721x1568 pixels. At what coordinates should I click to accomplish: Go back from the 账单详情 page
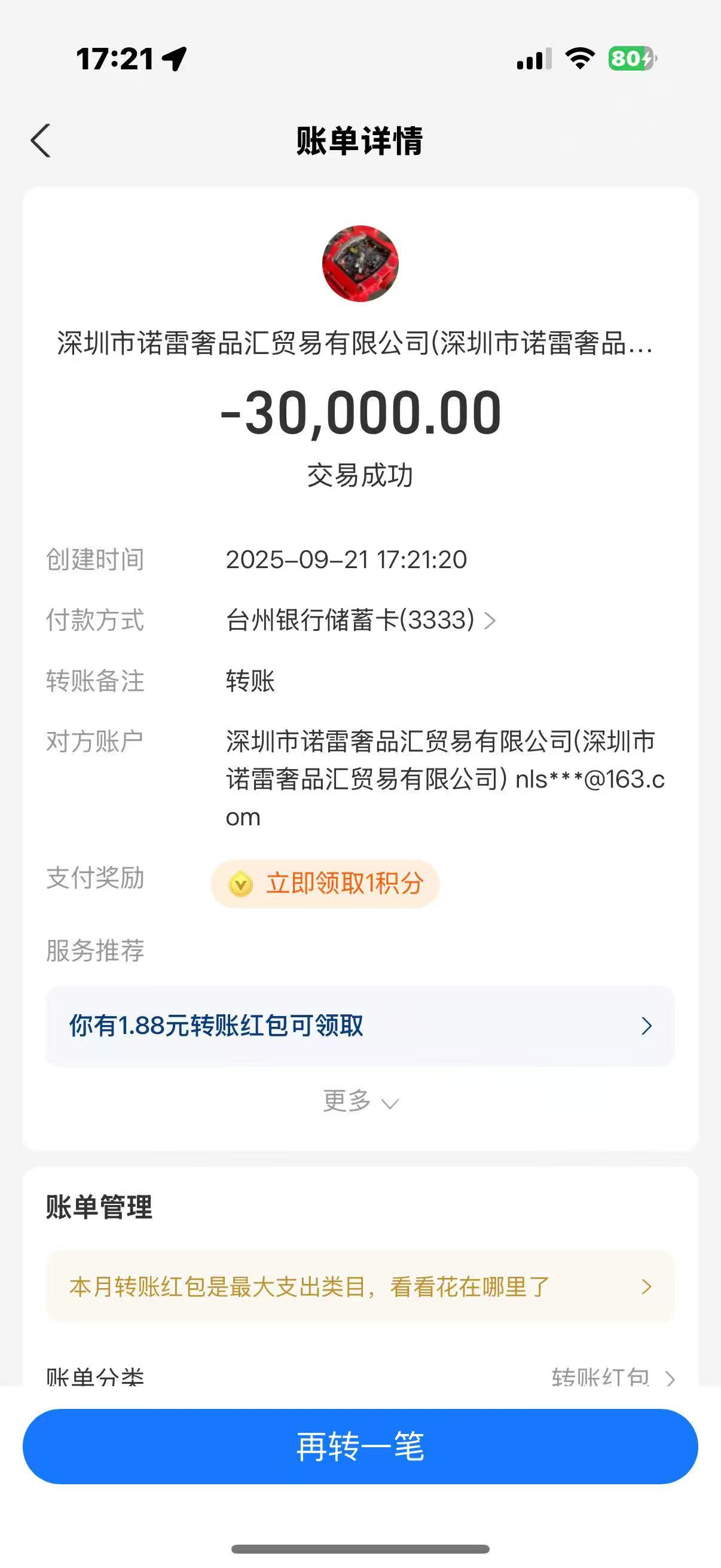(41, 141)
